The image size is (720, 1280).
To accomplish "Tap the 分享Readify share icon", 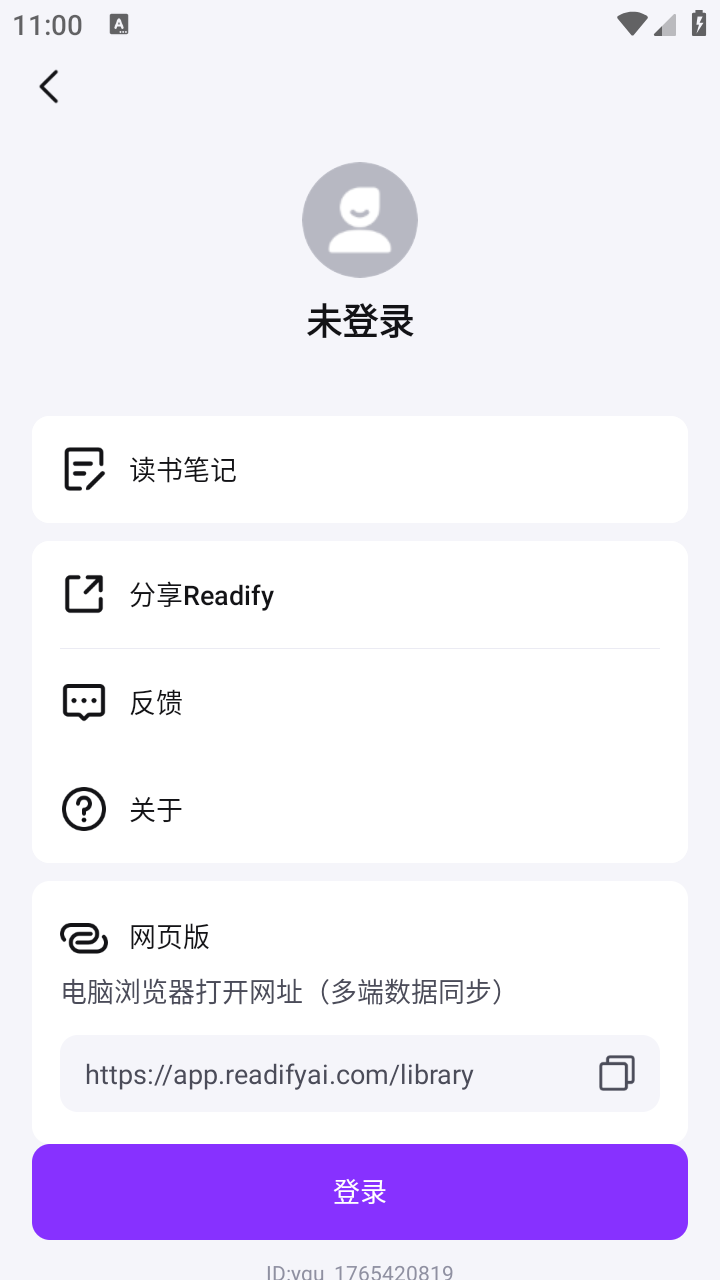I will 84,594.
